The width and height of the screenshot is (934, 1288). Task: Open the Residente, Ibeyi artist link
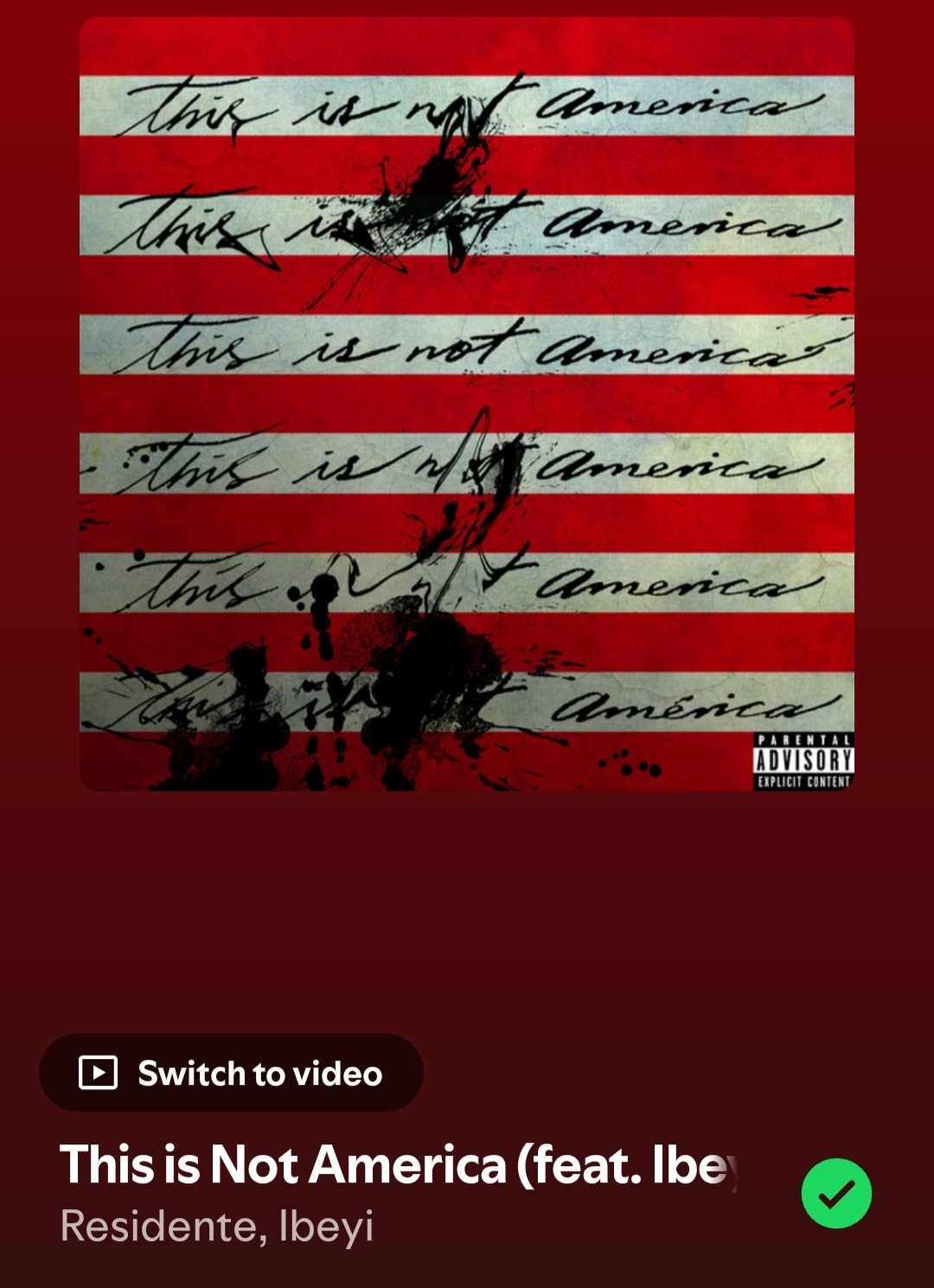(x=217, y=1226)
